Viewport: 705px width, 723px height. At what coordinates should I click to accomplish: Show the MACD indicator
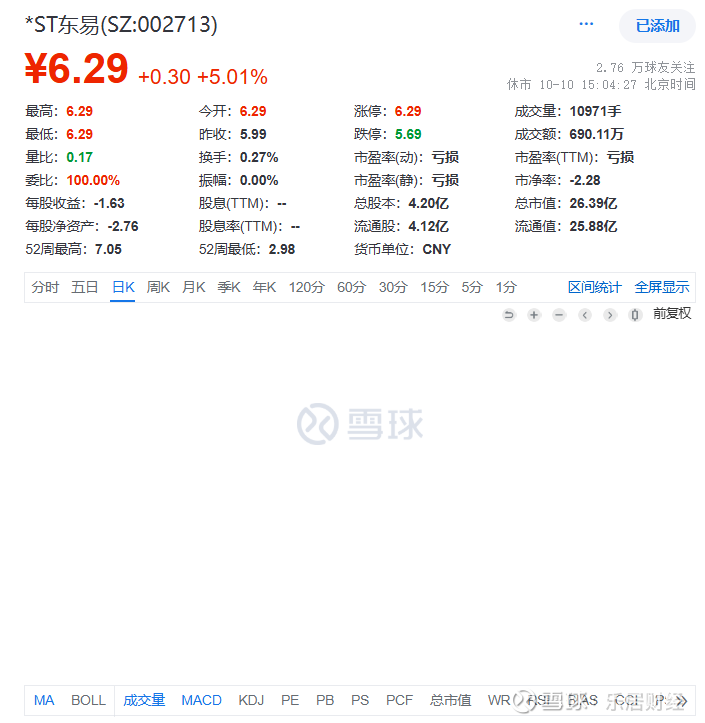pyautogui.click(x=201, y=700)
